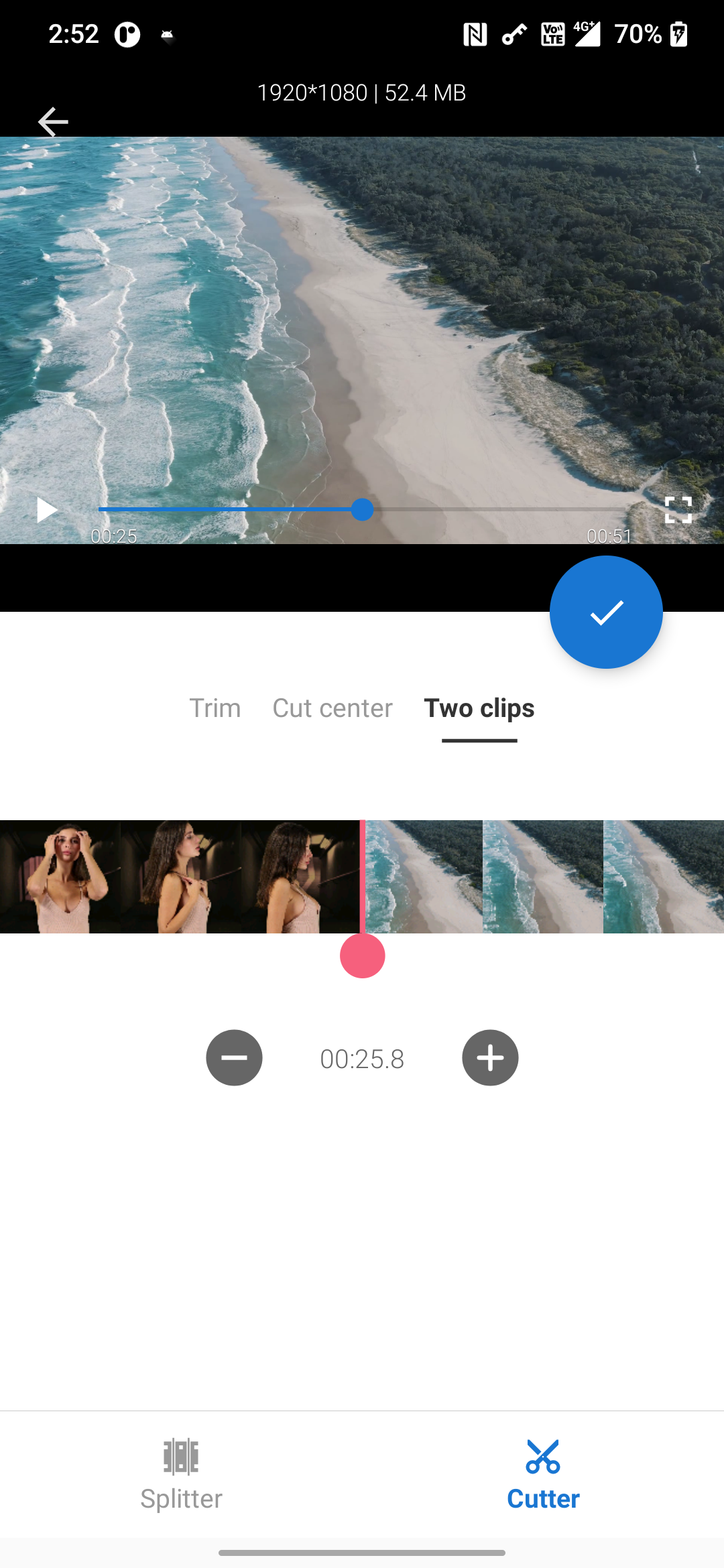Tap the minus button to decrease cut time

click(234, 1058)
